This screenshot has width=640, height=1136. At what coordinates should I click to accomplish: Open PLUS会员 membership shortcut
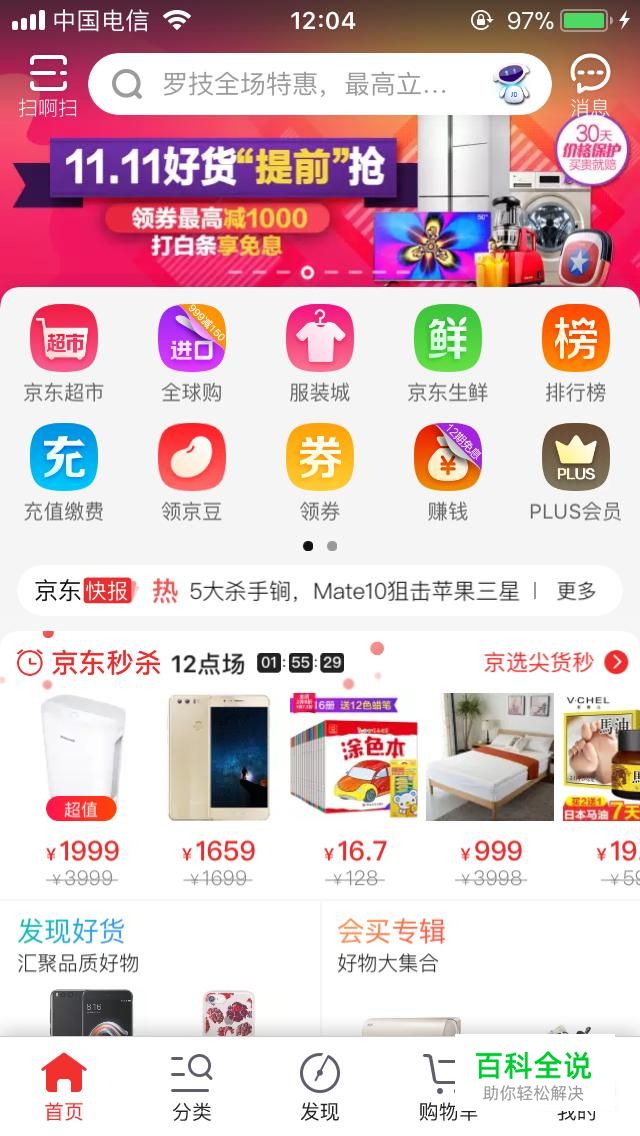pos(575,472)
